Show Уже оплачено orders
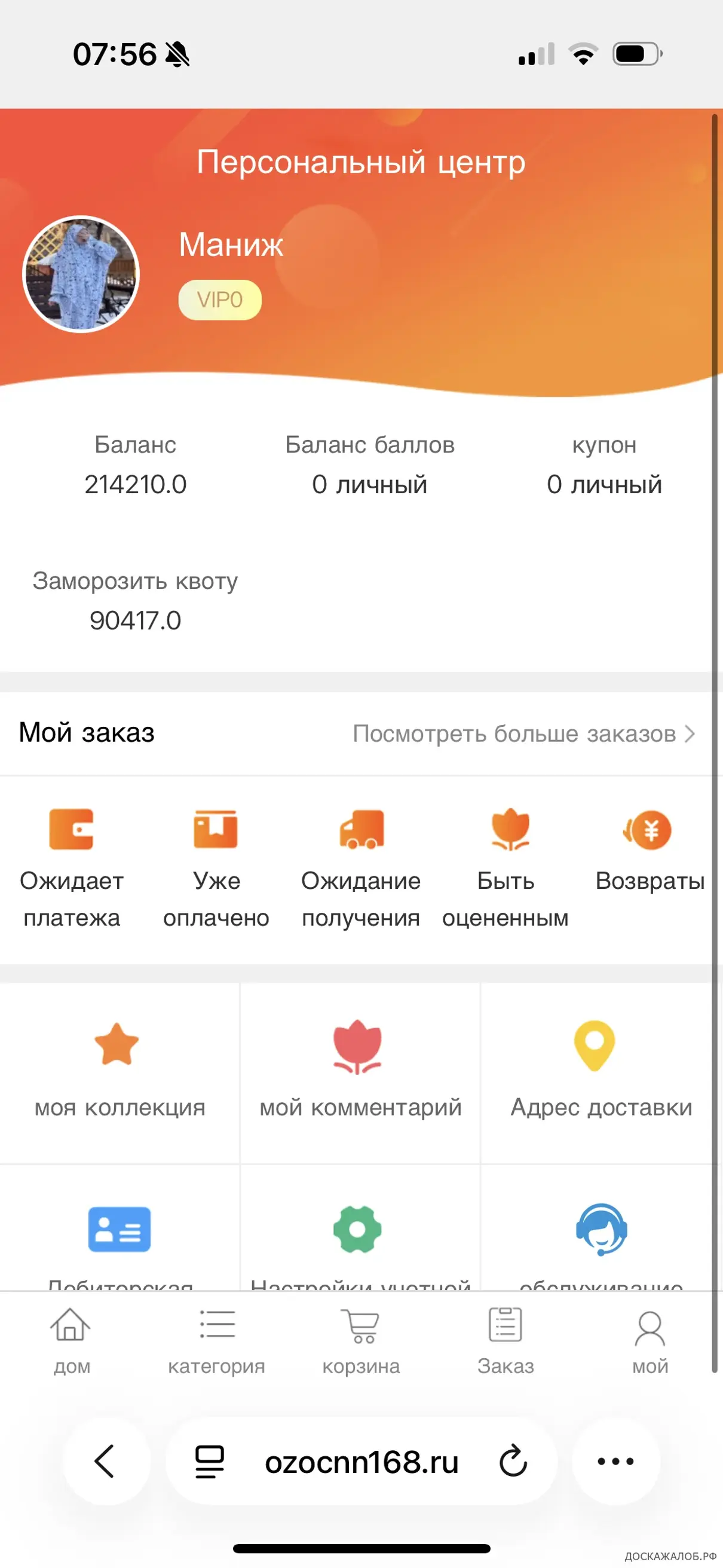 216,864
